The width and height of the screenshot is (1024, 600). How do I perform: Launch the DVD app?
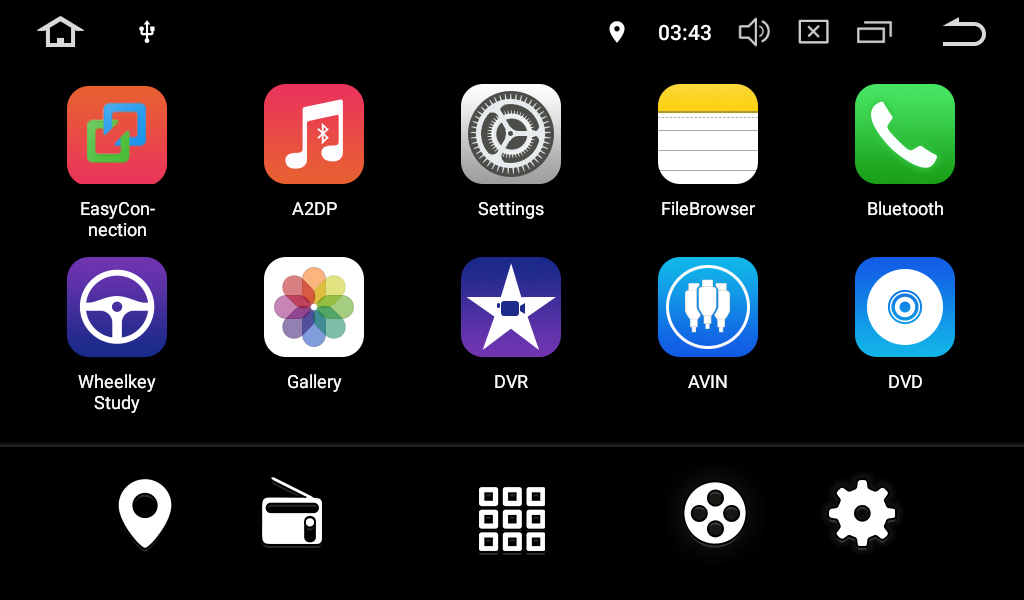[905, 308]
